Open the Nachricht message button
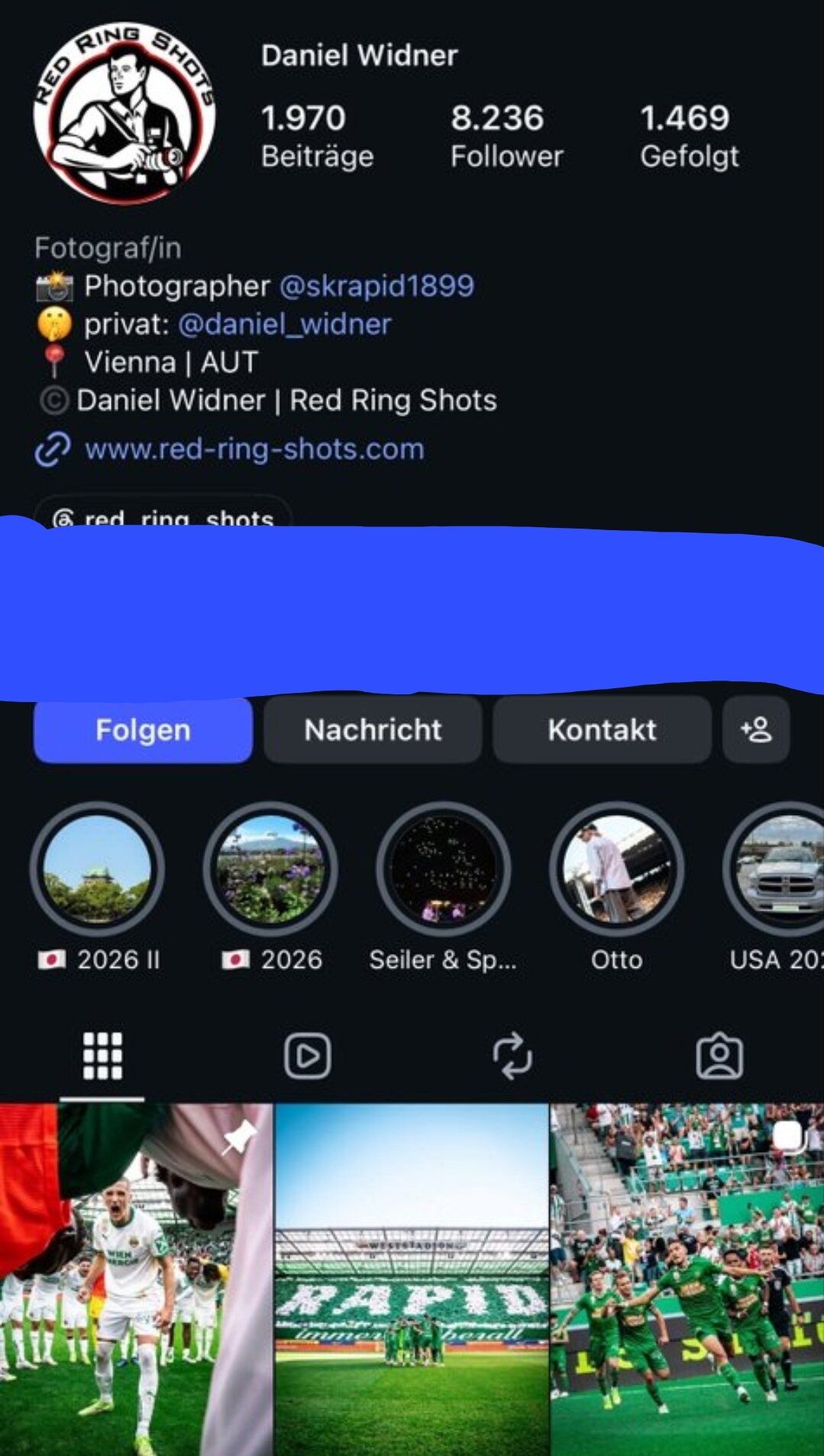The height and width of the screenshot is (1456, 824). click(373, 730)
